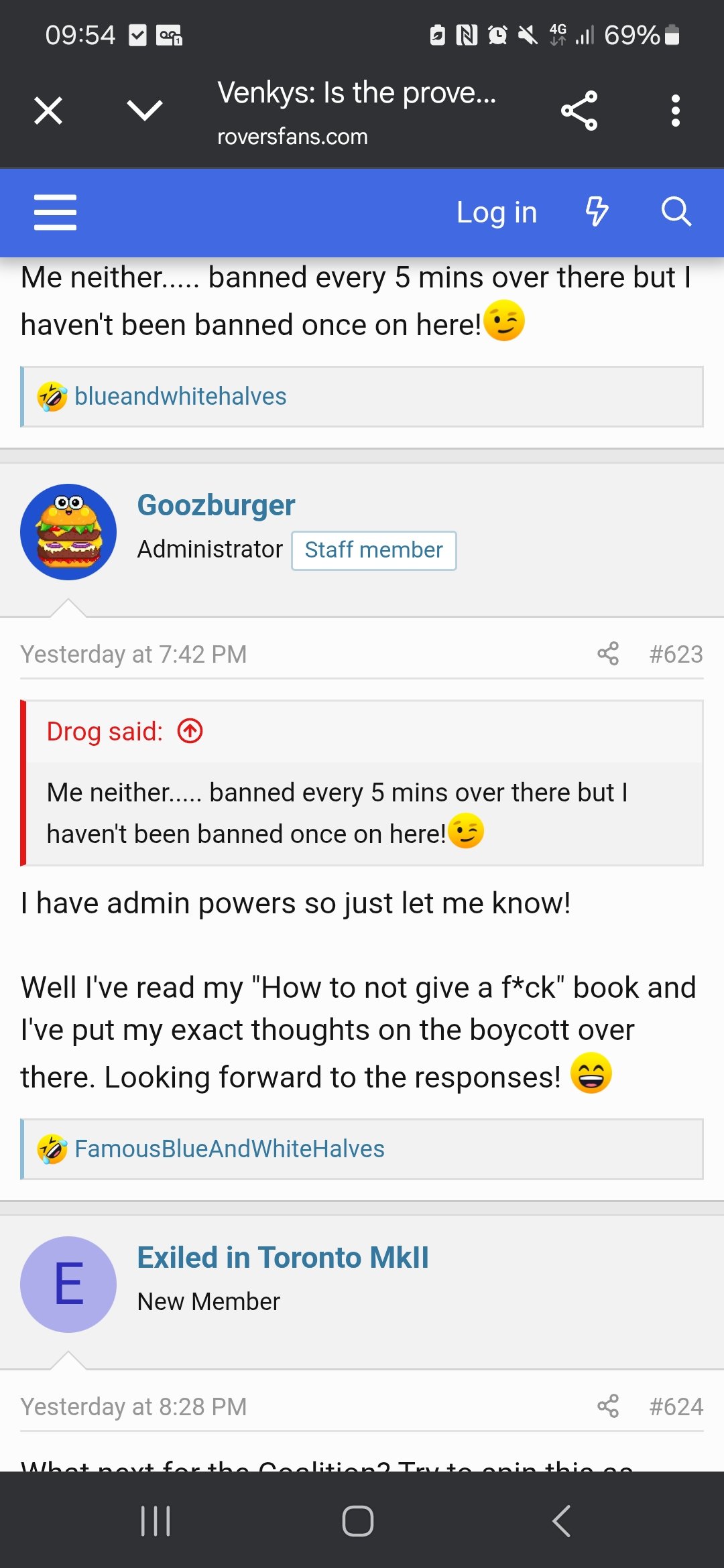Close the browser custom tab

click(x=48, y=111)
